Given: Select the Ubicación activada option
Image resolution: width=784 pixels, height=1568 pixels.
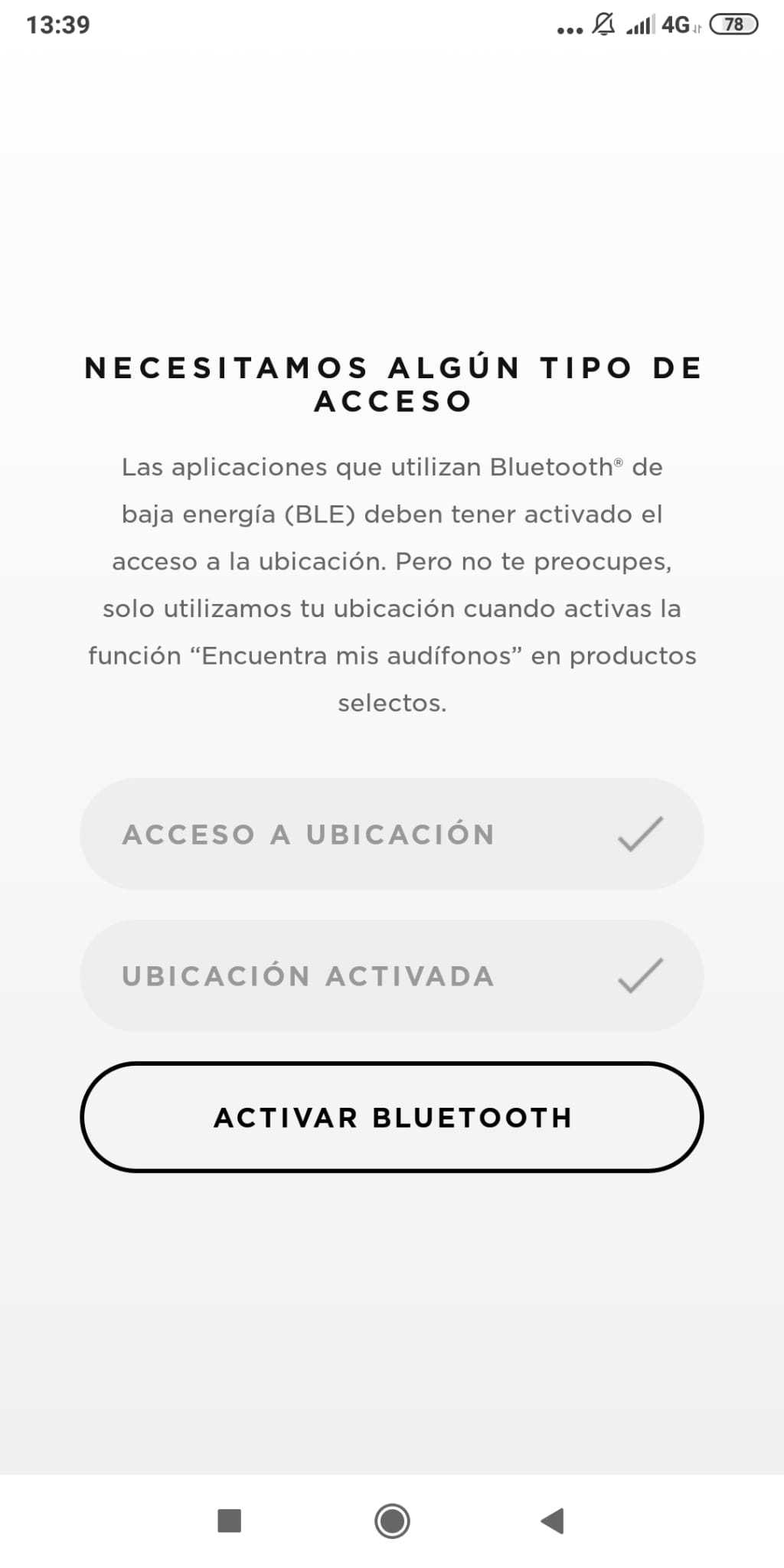Looking at the screenshot, I should coord(392,975).
